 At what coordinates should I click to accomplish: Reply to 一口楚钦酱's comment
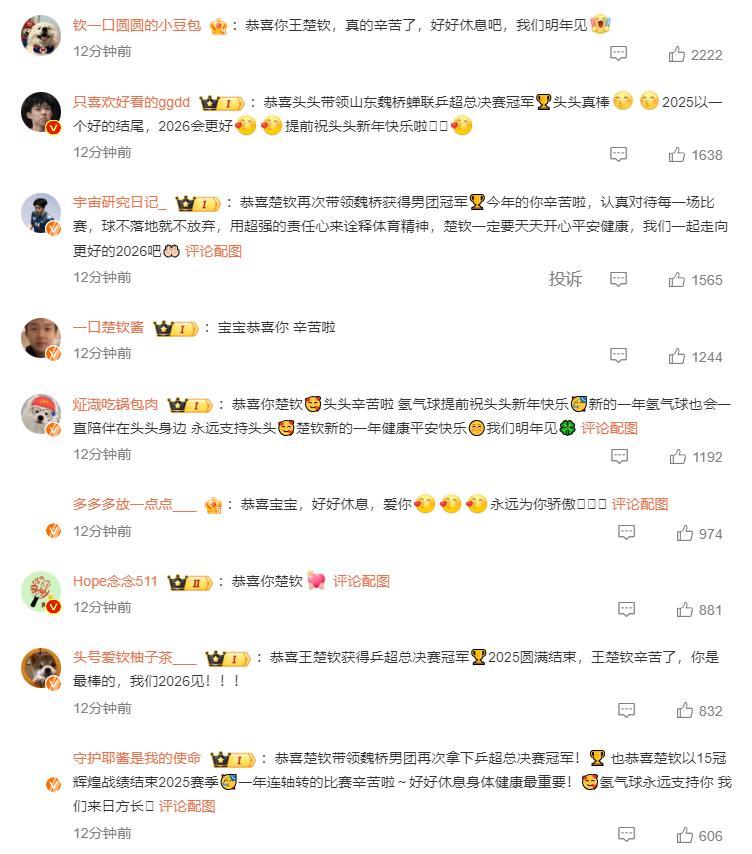[x=619, y=356]
